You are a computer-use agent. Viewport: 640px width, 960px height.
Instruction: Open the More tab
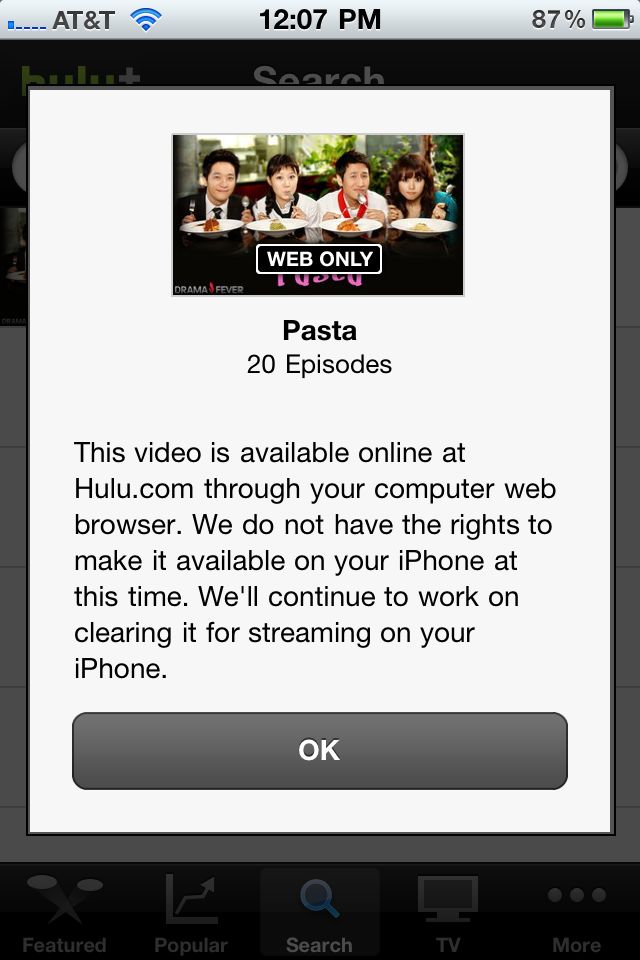tap(576, 912)
